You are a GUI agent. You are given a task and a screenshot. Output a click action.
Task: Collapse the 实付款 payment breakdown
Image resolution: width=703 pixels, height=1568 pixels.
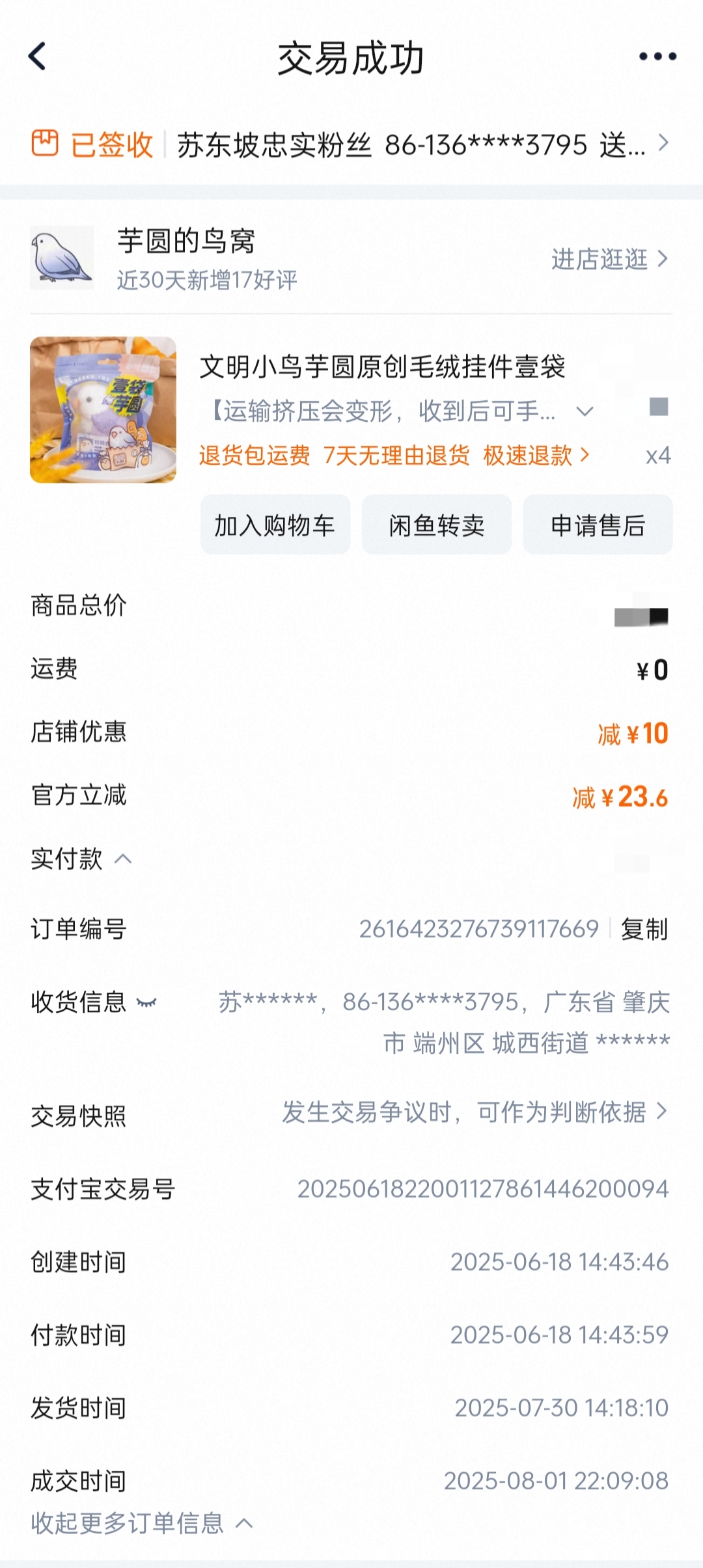(123, 859)
